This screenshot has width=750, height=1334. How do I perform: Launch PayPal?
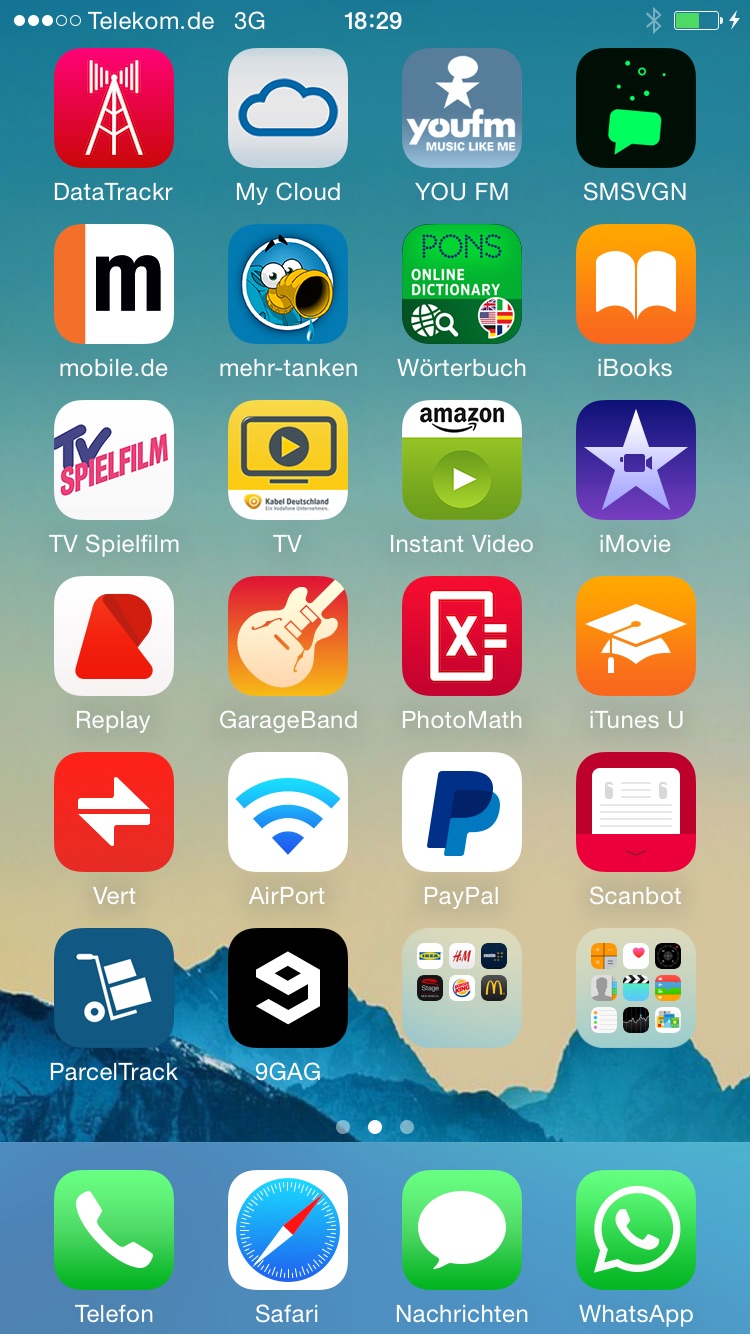462,812
